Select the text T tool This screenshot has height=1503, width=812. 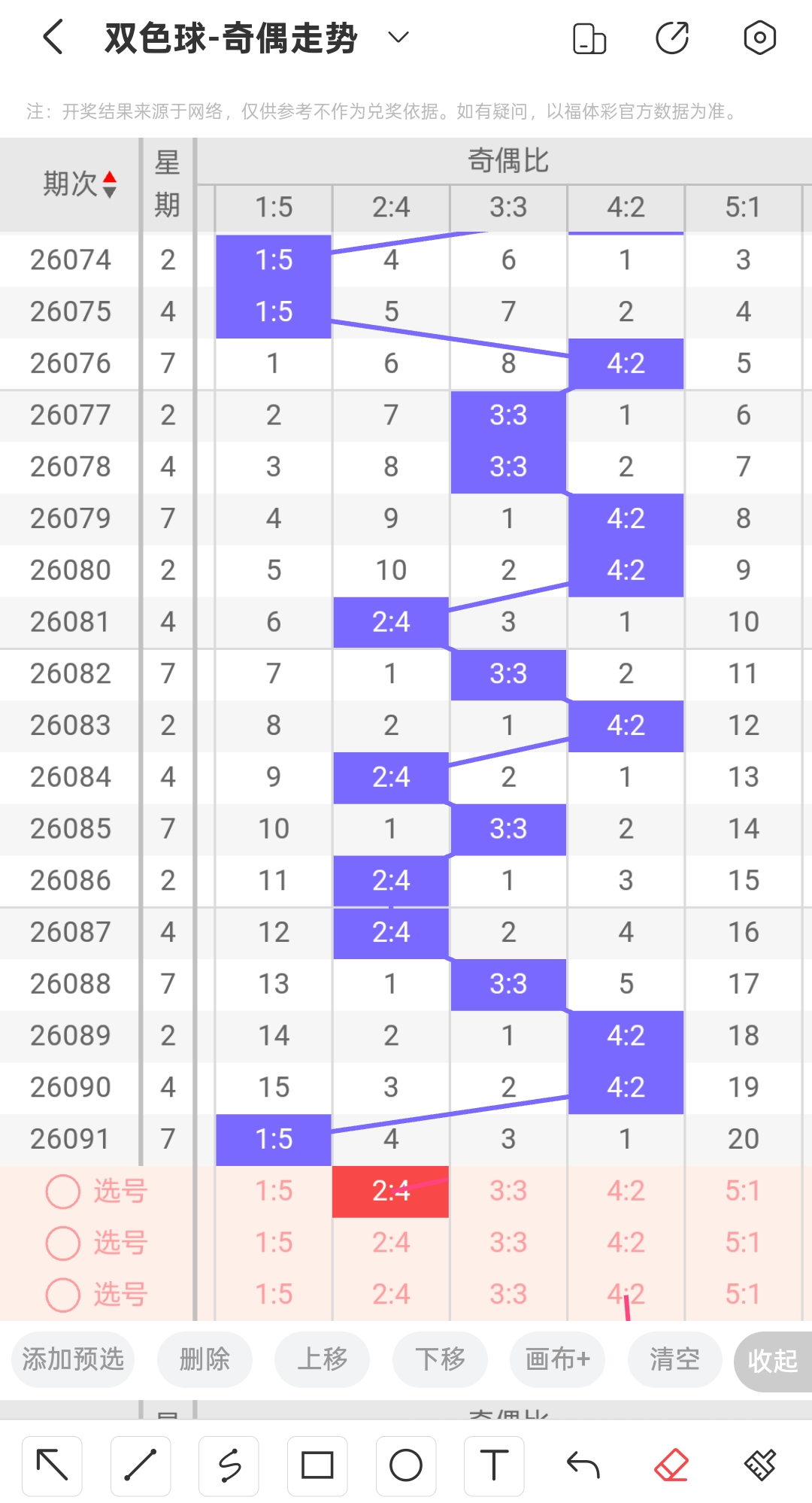494,1465
